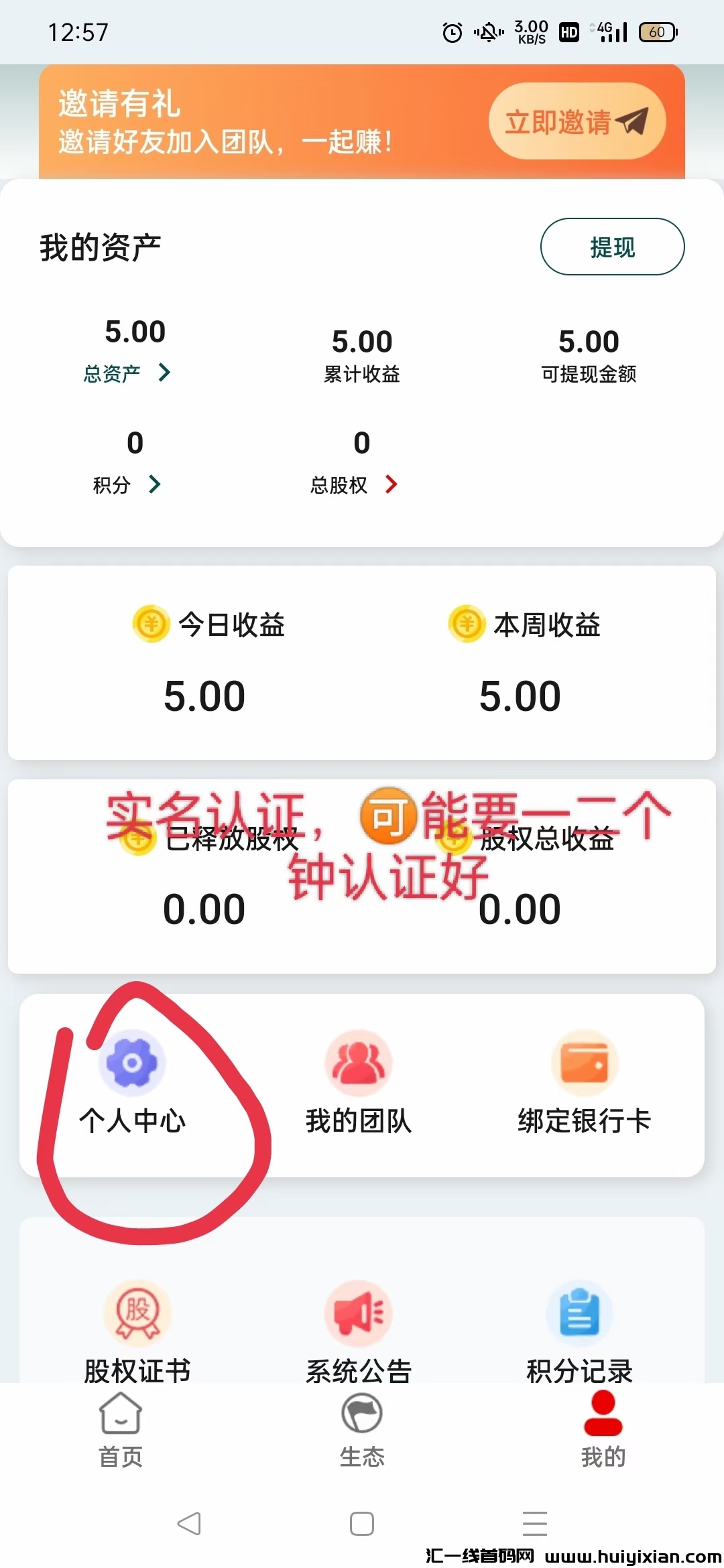Viewport: 724px width, 1568px height.
Task: Go back with the system back button
Action: (189, 1524)
